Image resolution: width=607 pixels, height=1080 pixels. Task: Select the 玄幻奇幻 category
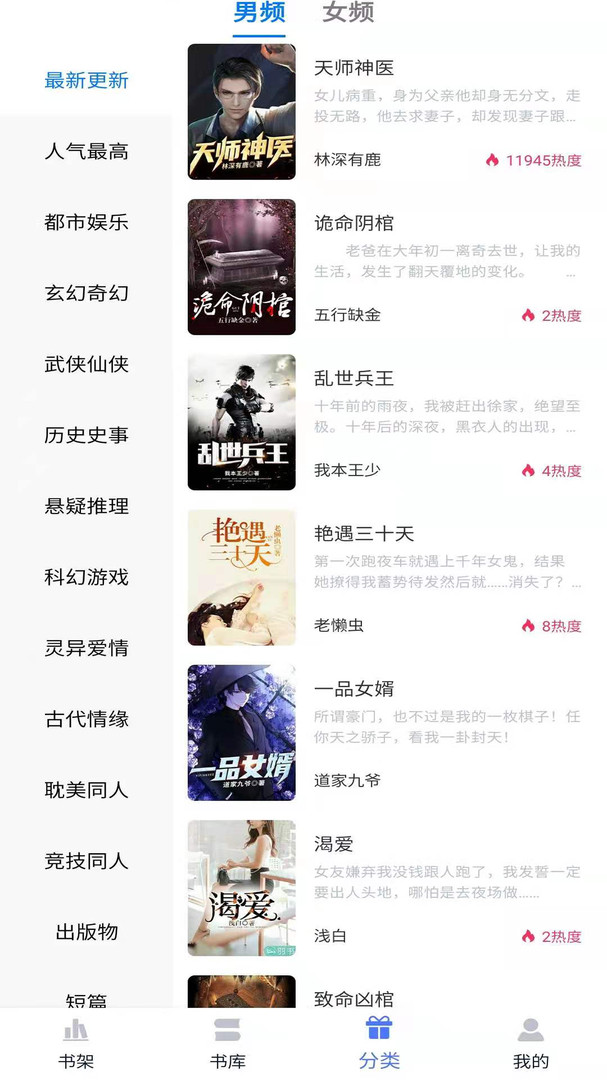[x=86, y=293]
